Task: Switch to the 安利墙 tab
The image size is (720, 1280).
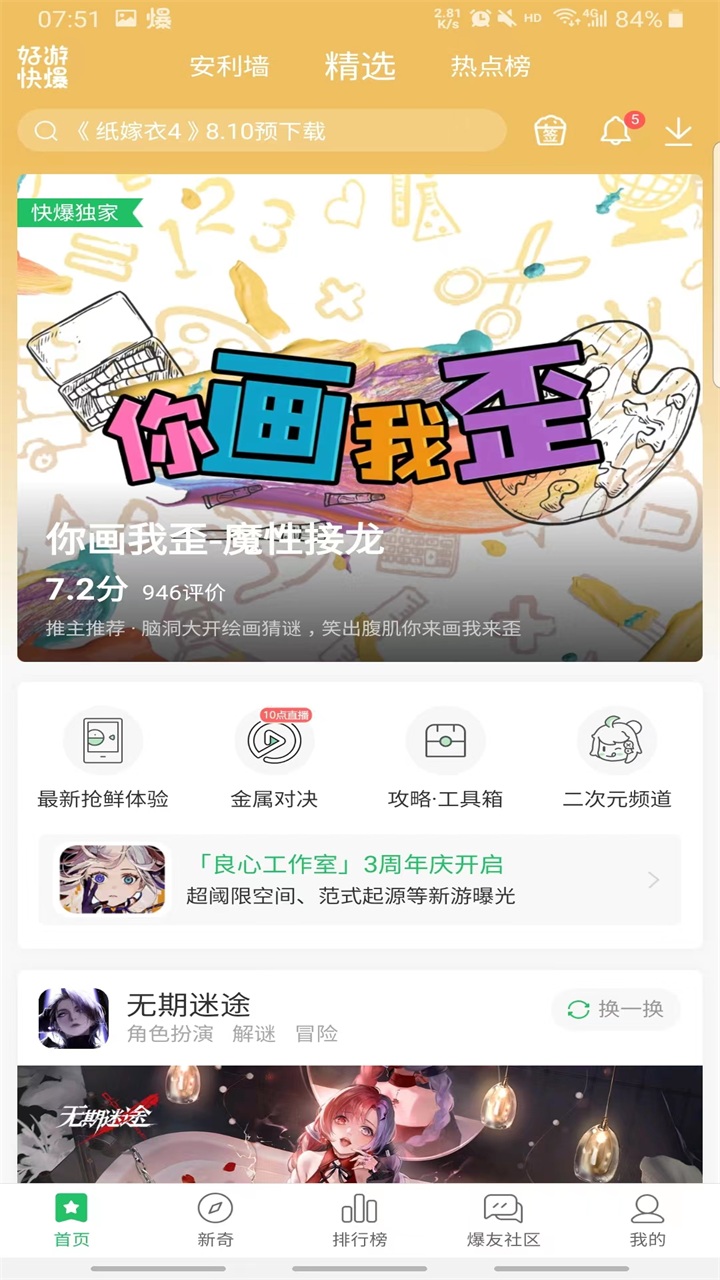Action: pos(229,68)
